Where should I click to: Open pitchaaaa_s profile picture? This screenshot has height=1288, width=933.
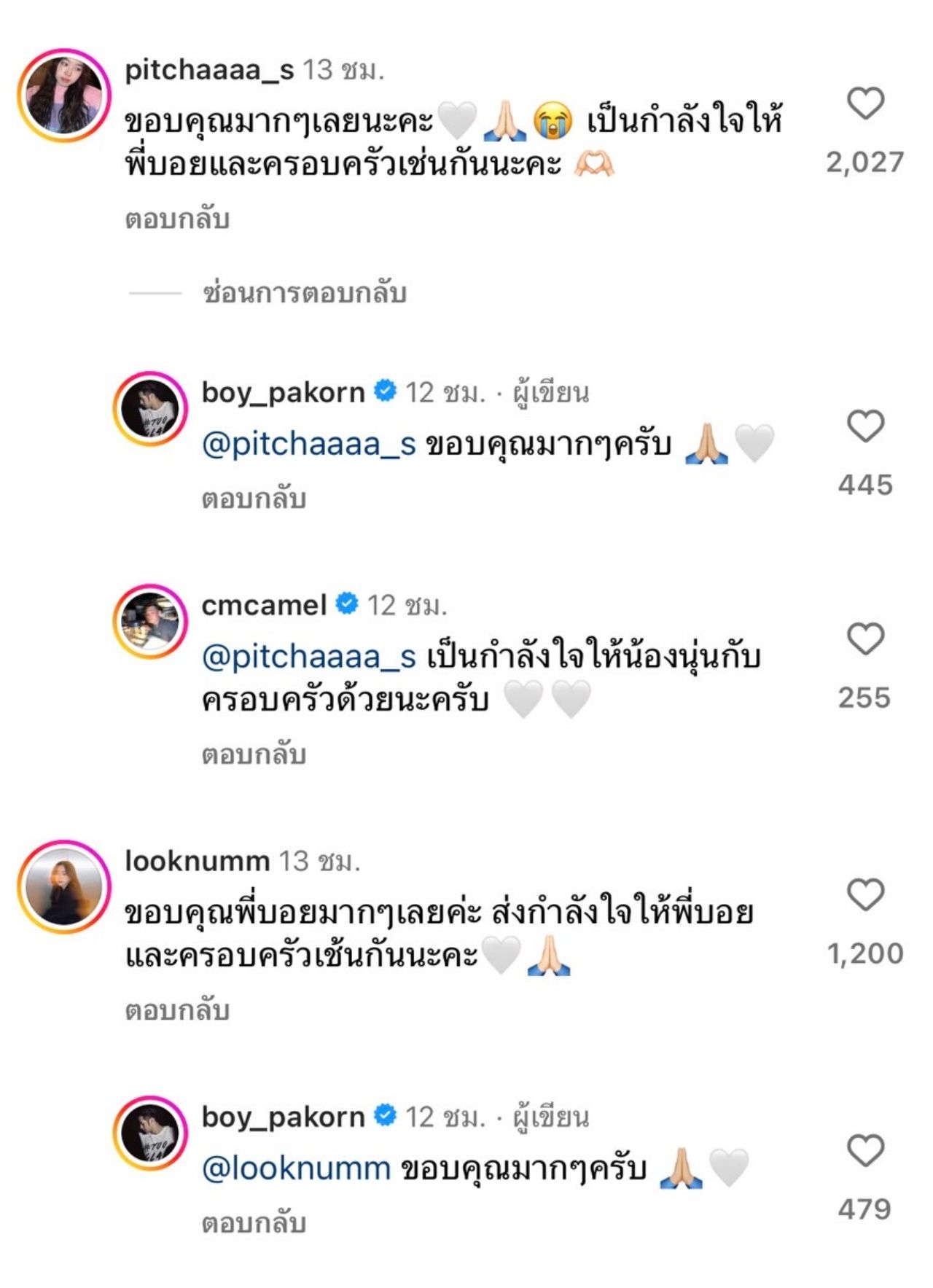pos(64,95)
